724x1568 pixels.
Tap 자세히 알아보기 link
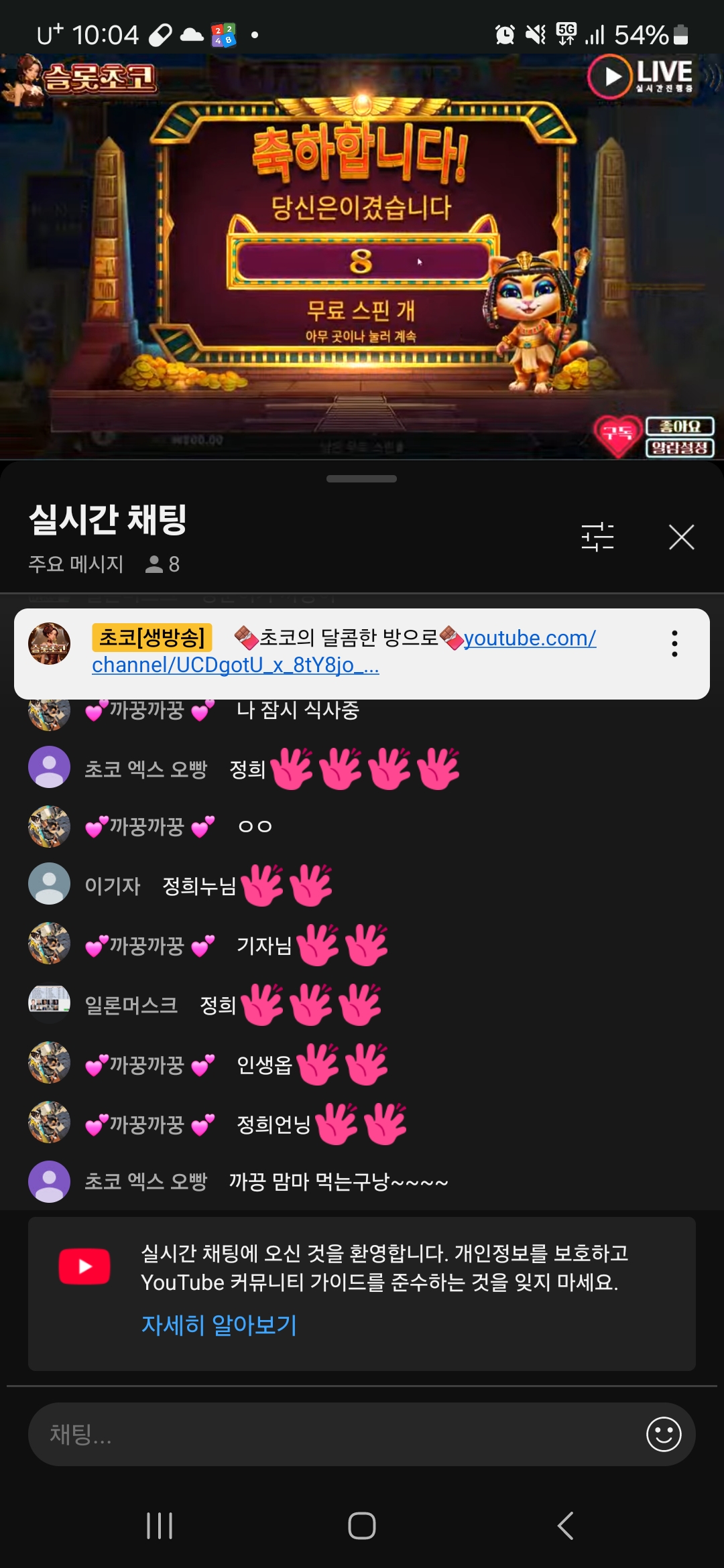219,1325
